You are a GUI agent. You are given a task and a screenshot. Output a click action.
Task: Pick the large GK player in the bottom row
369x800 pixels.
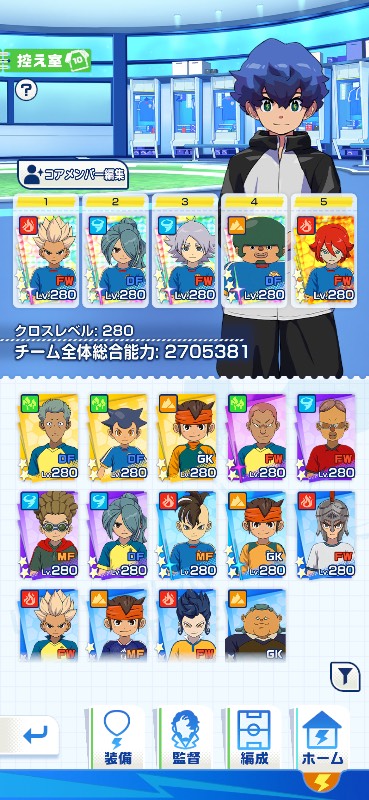256,625
